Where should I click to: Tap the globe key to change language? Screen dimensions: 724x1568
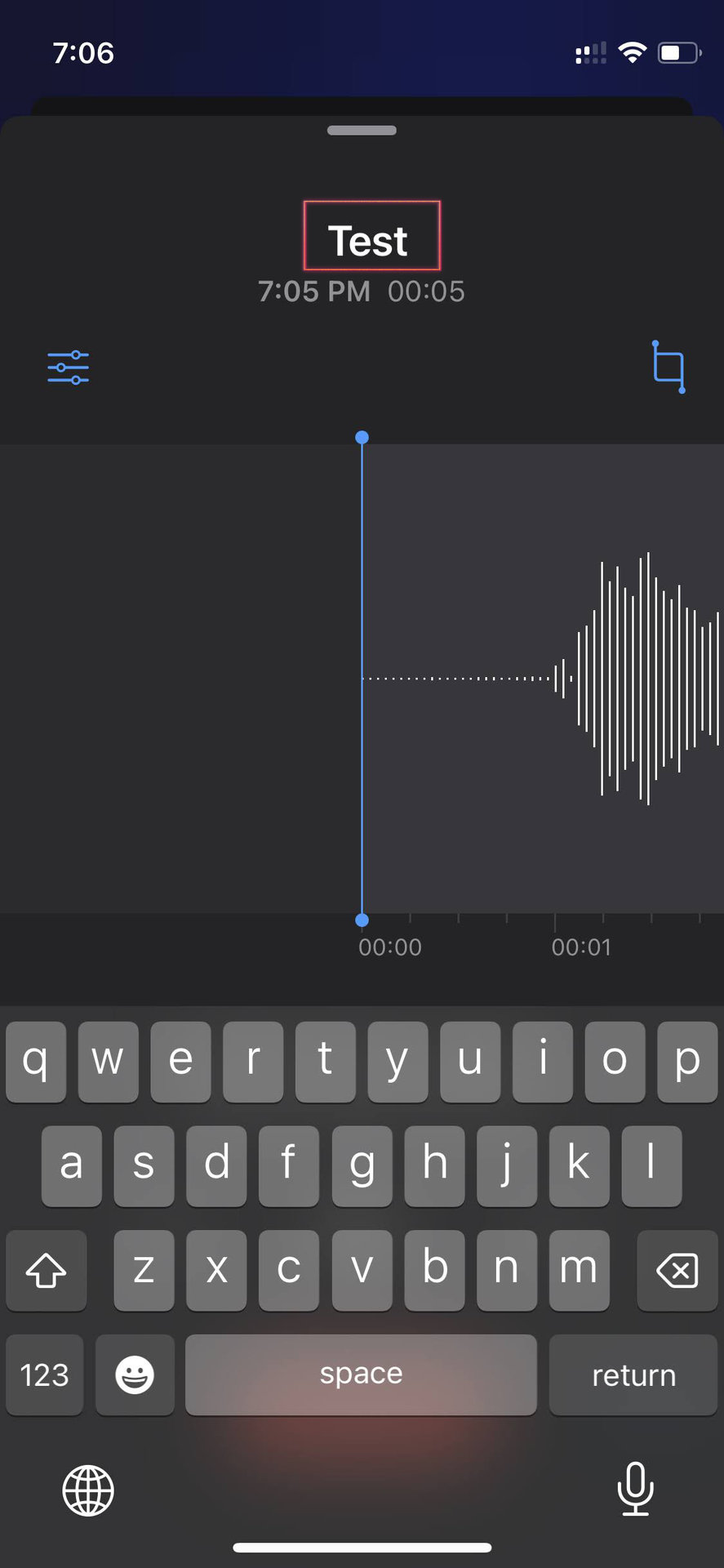[x=88, y=1490]
